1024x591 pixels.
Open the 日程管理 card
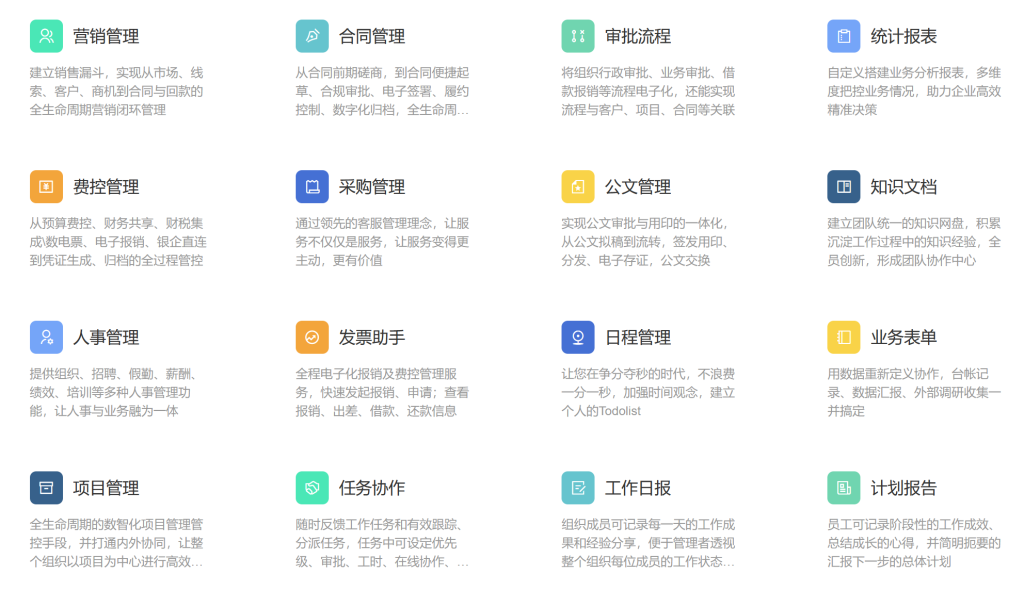[637, 338]
